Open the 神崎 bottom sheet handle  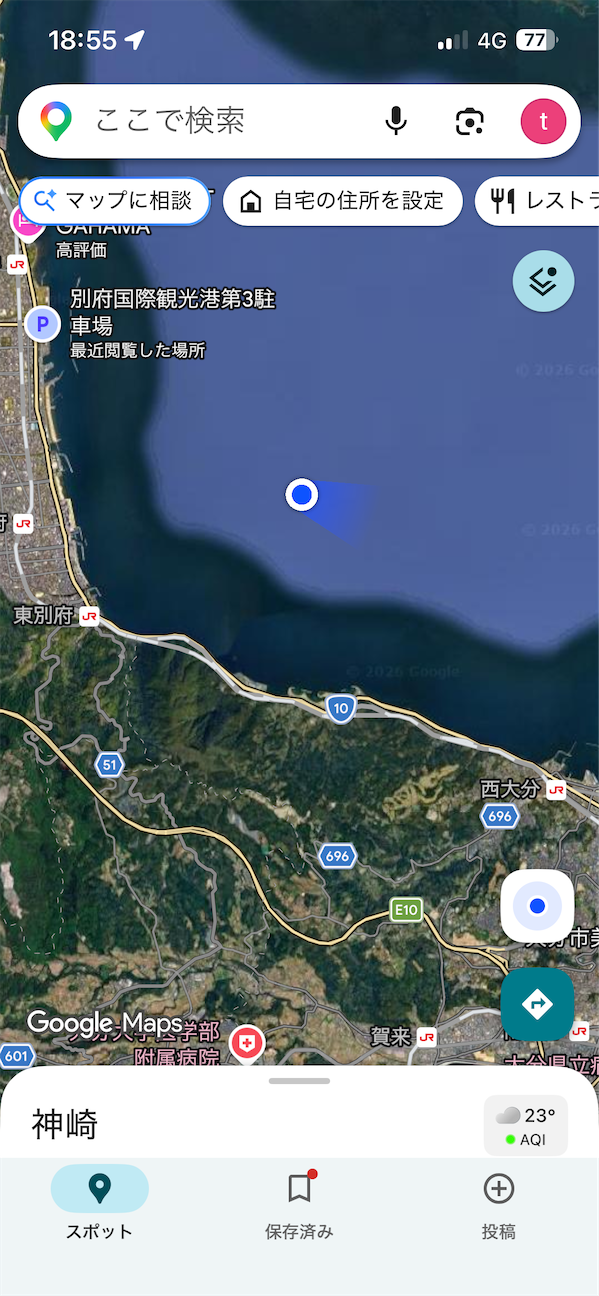click(299, 1081)
